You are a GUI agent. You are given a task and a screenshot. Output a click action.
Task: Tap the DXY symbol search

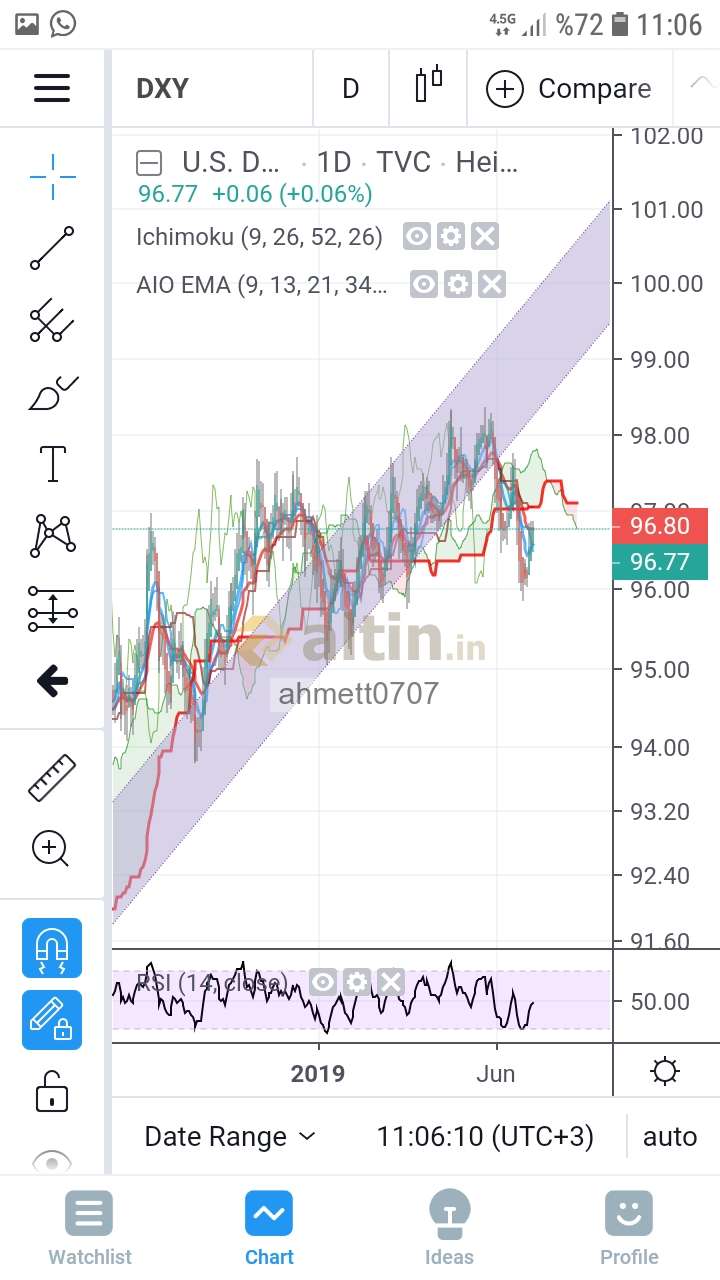162,88
